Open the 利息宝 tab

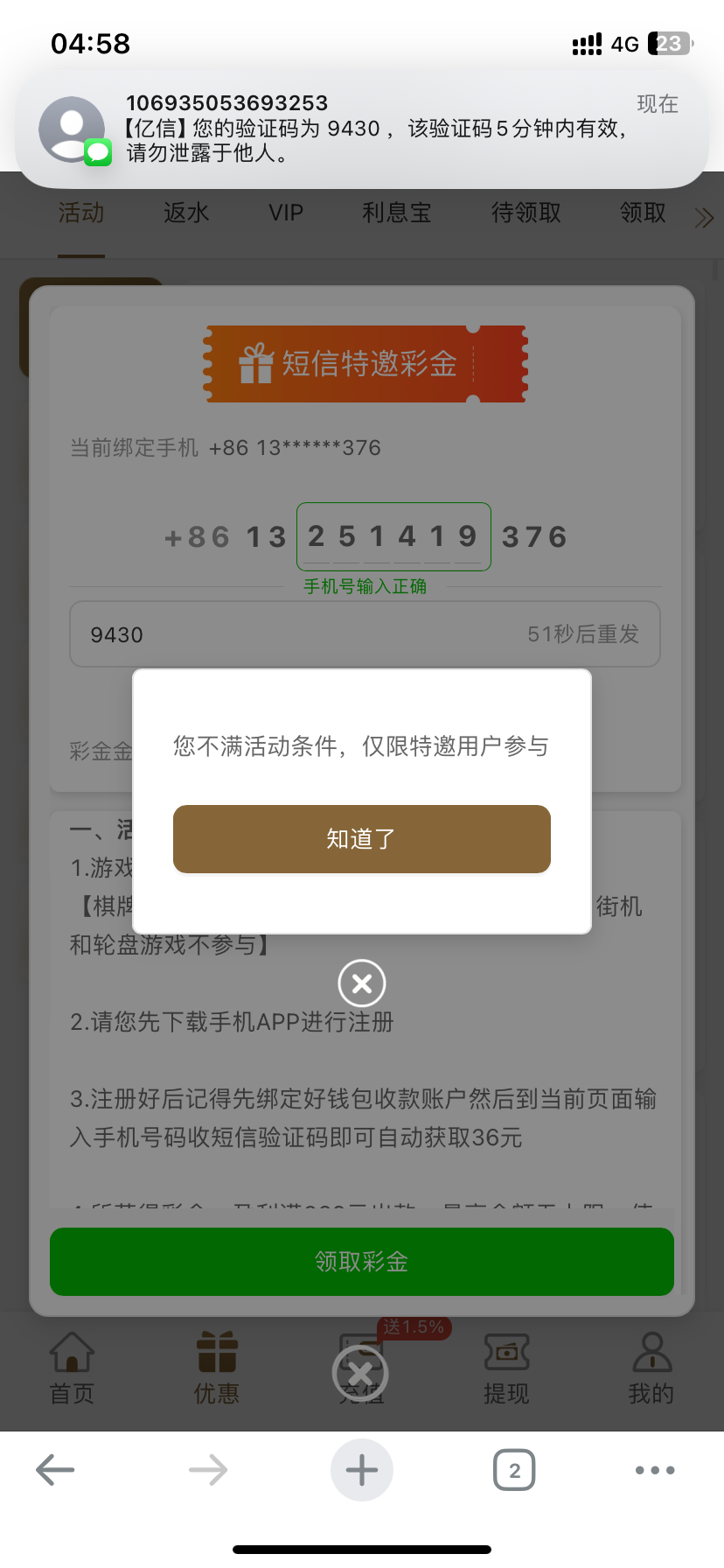[397, 213]
